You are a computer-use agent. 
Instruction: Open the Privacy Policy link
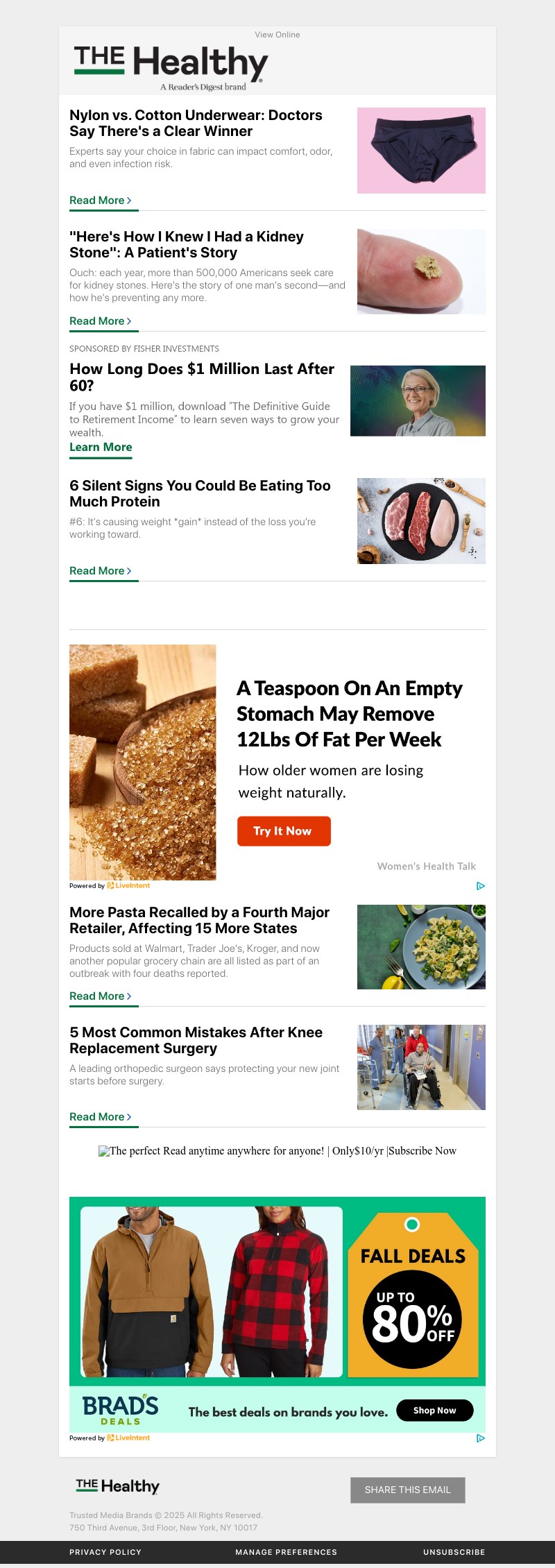pos(105,1553)
